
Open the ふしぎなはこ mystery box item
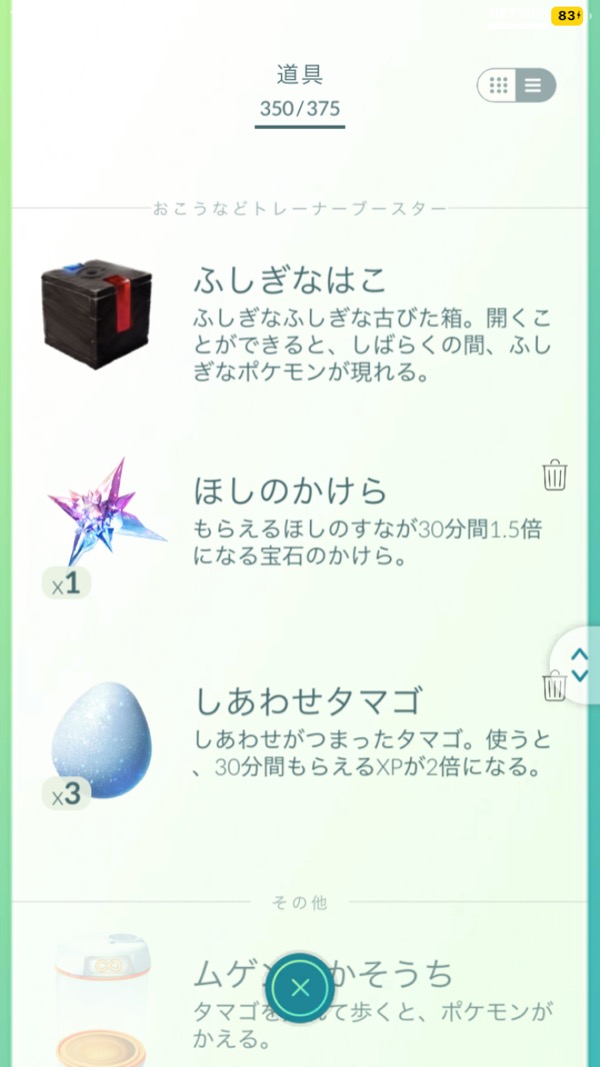97,314
